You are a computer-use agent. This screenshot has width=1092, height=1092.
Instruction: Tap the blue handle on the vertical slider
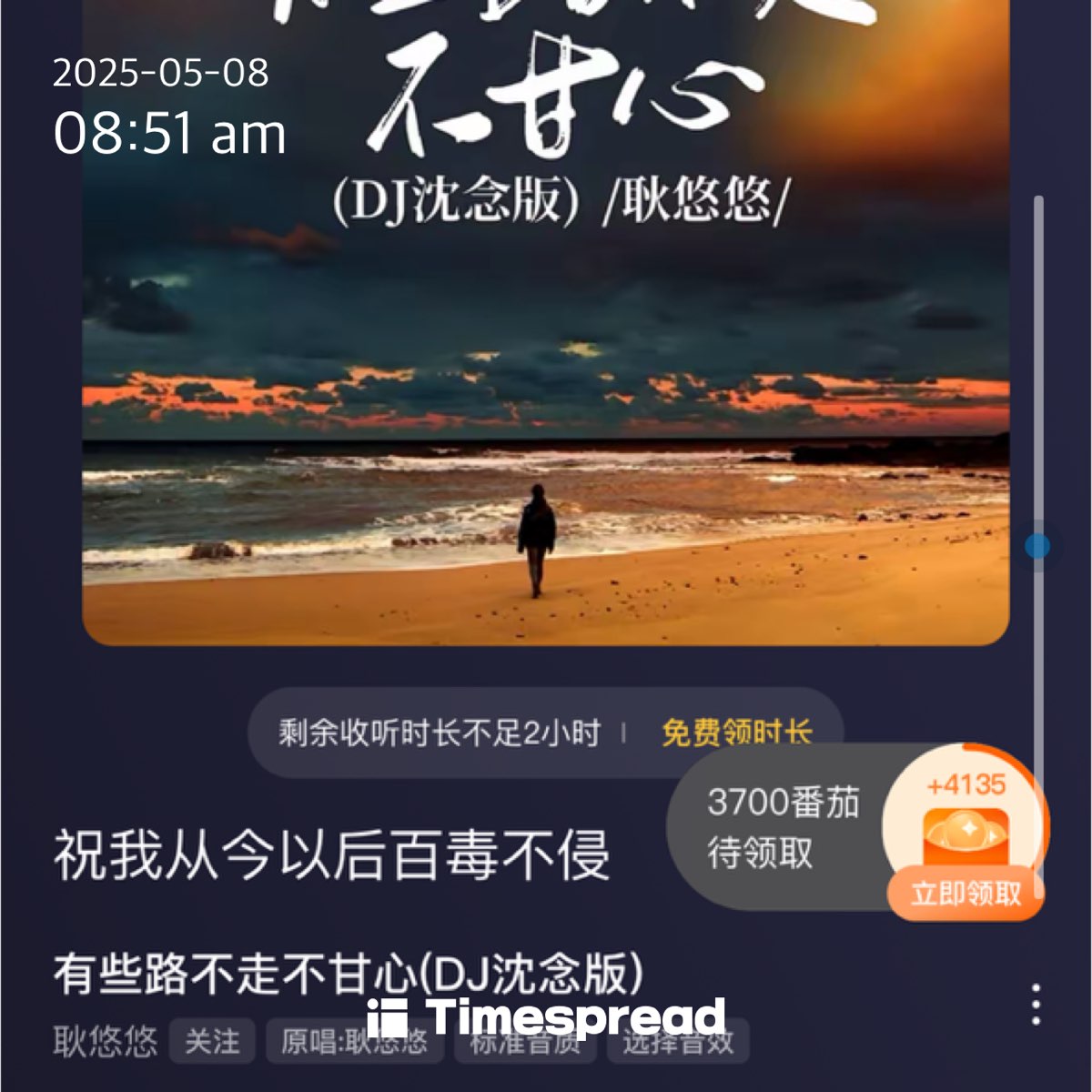[x=1037, y=546]
